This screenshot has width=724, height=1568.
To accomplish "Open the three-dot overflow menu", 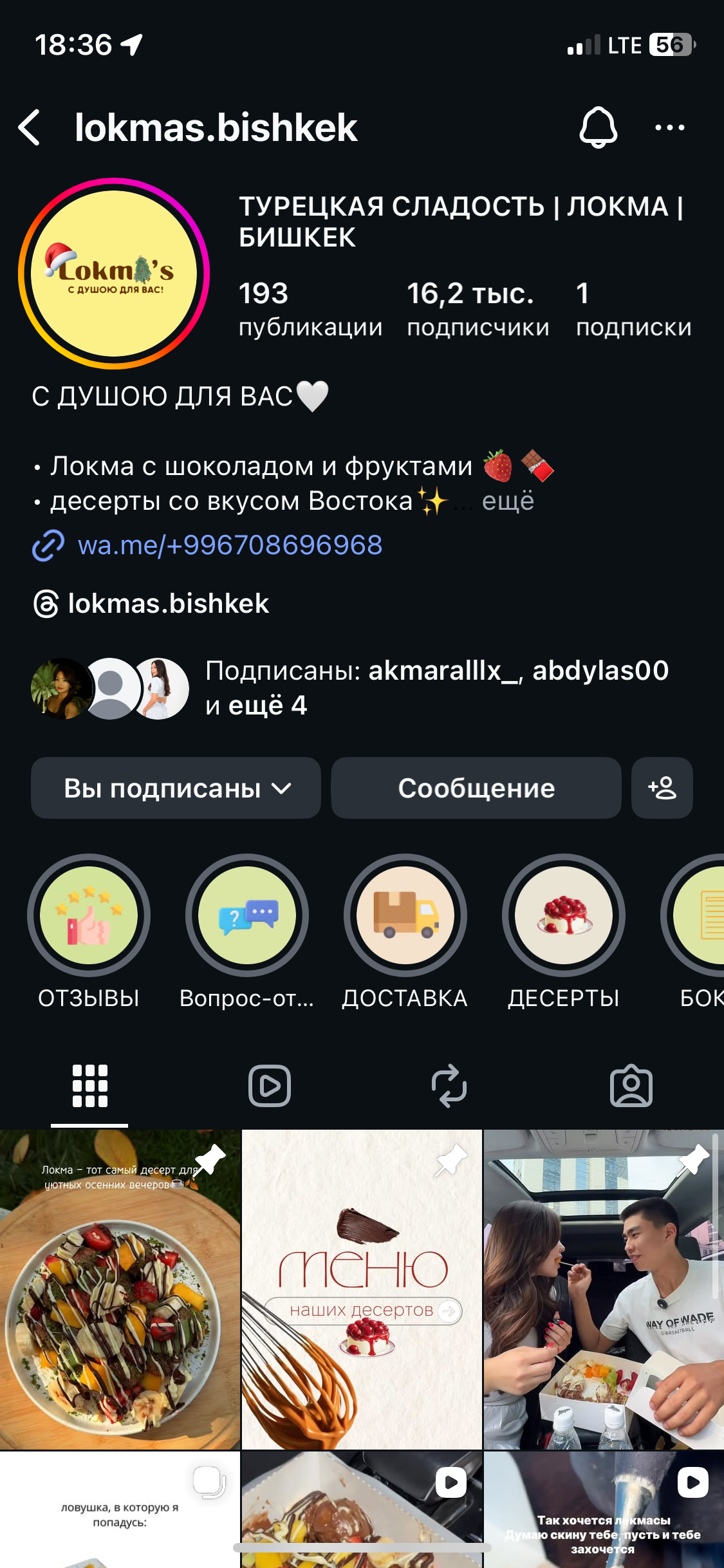I will click(669, 127).
